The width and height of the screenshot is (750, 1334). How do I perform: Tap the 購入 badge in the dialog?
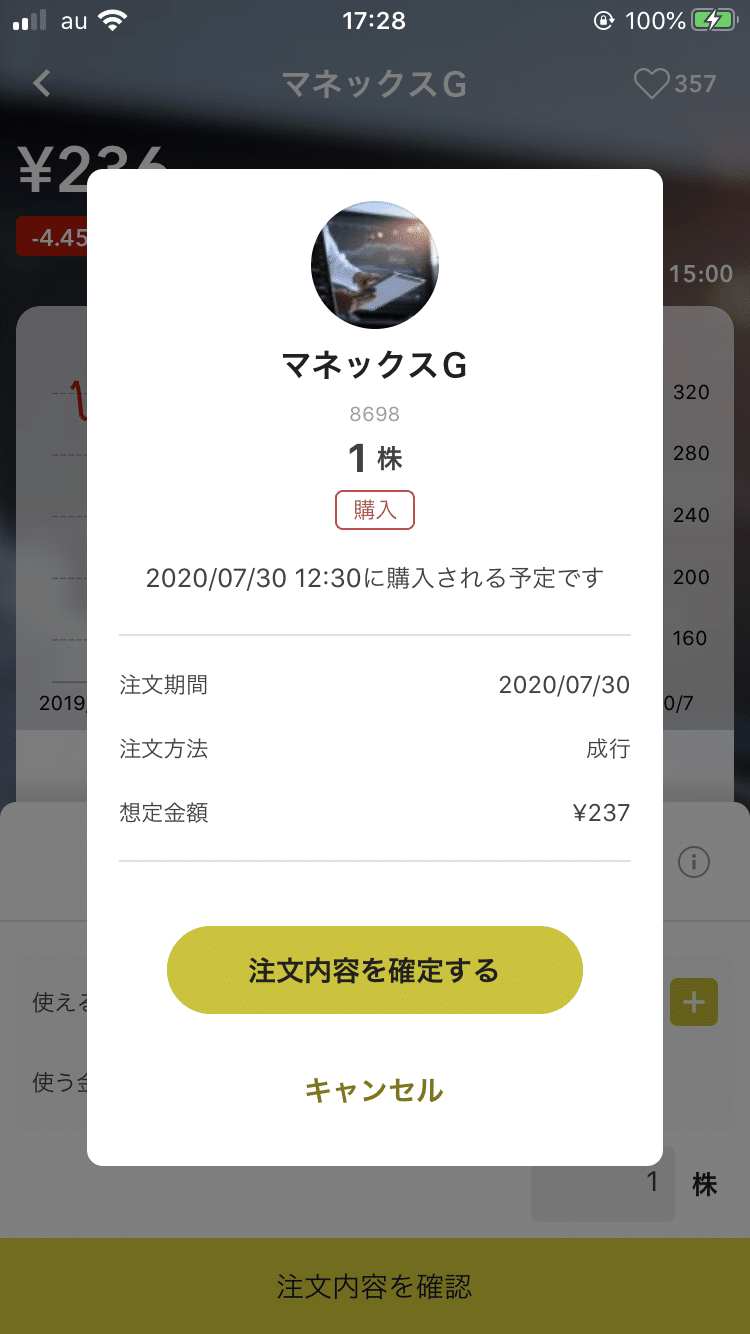pos(374,510)
